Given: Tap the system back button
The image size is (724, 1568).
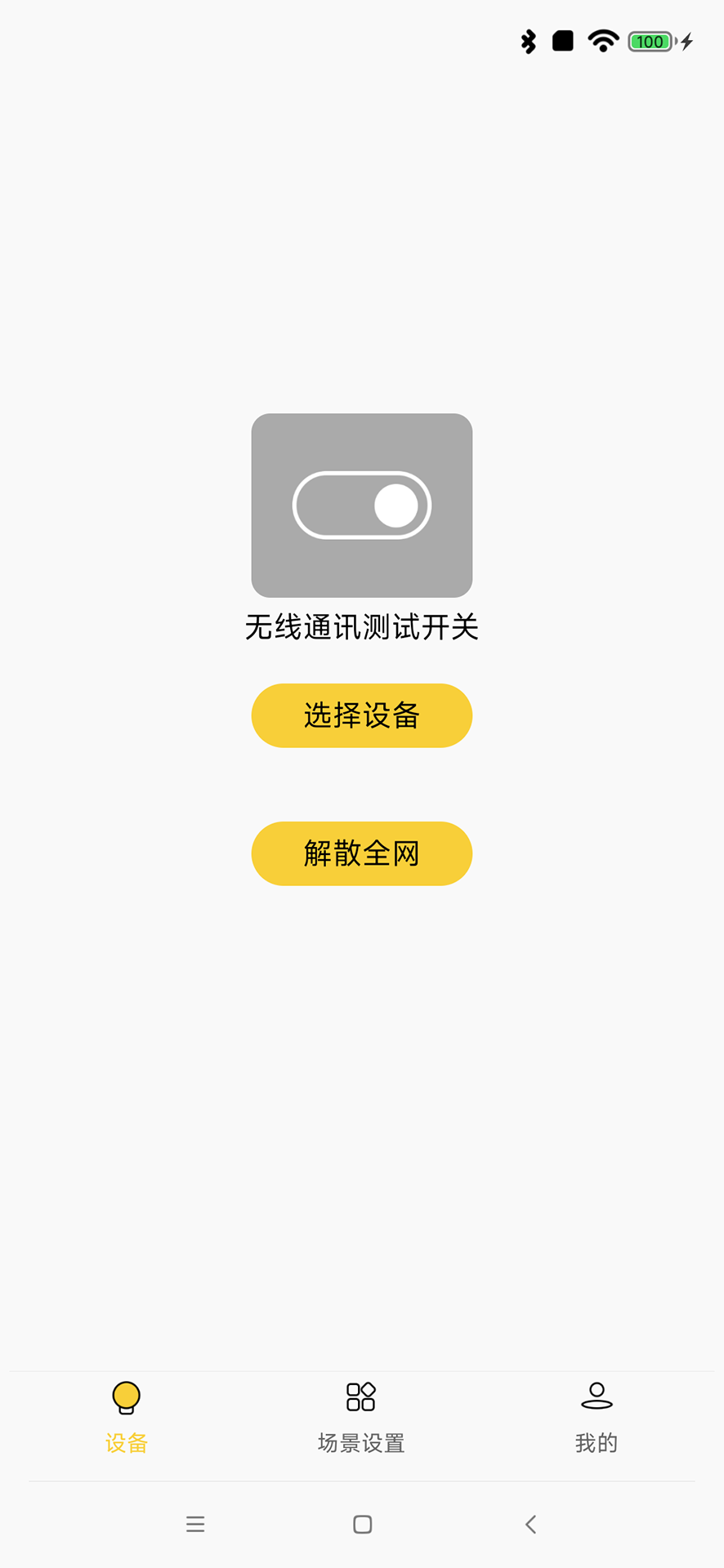Looking at the screenshot, I should click(x=531, y=1524).
